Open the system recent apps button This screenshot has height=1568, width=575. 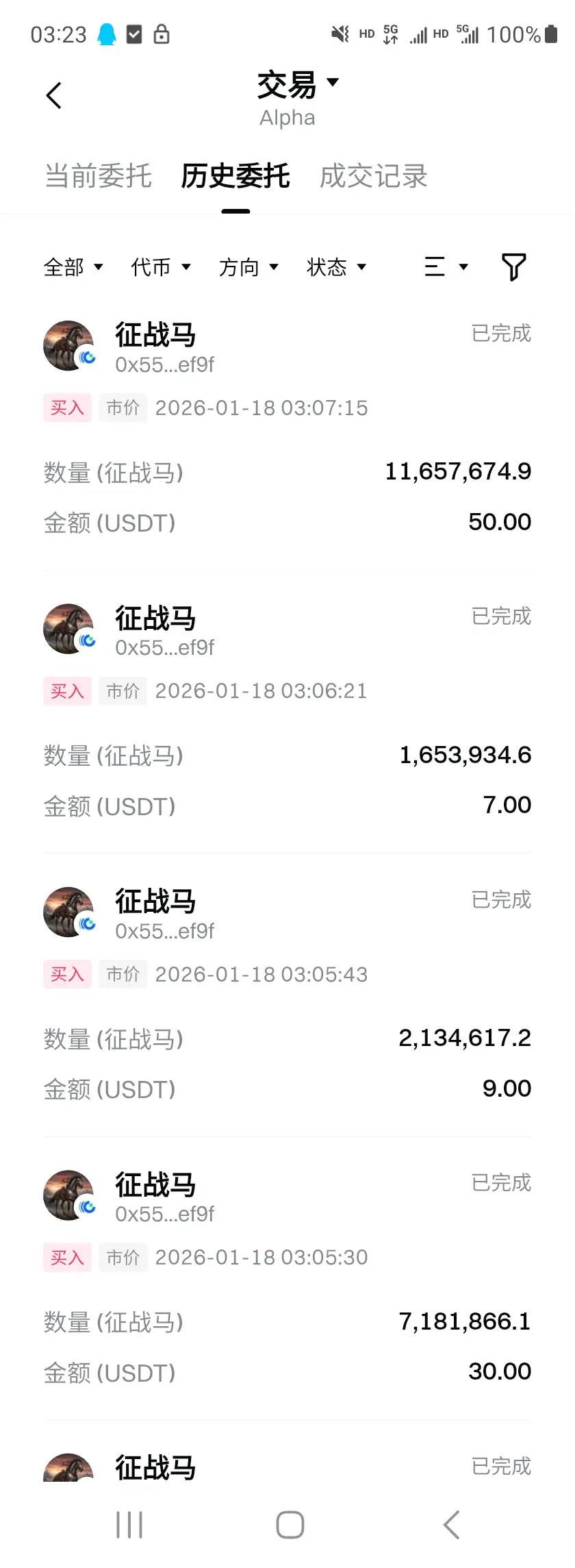click(x=129, y=1525)
